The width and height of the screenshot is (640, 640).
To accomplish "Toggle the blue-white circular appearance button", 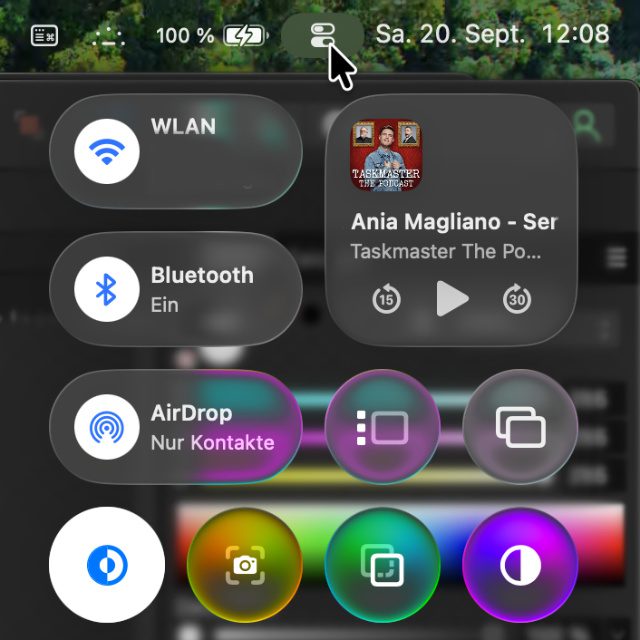I will (x=107, y=565).
